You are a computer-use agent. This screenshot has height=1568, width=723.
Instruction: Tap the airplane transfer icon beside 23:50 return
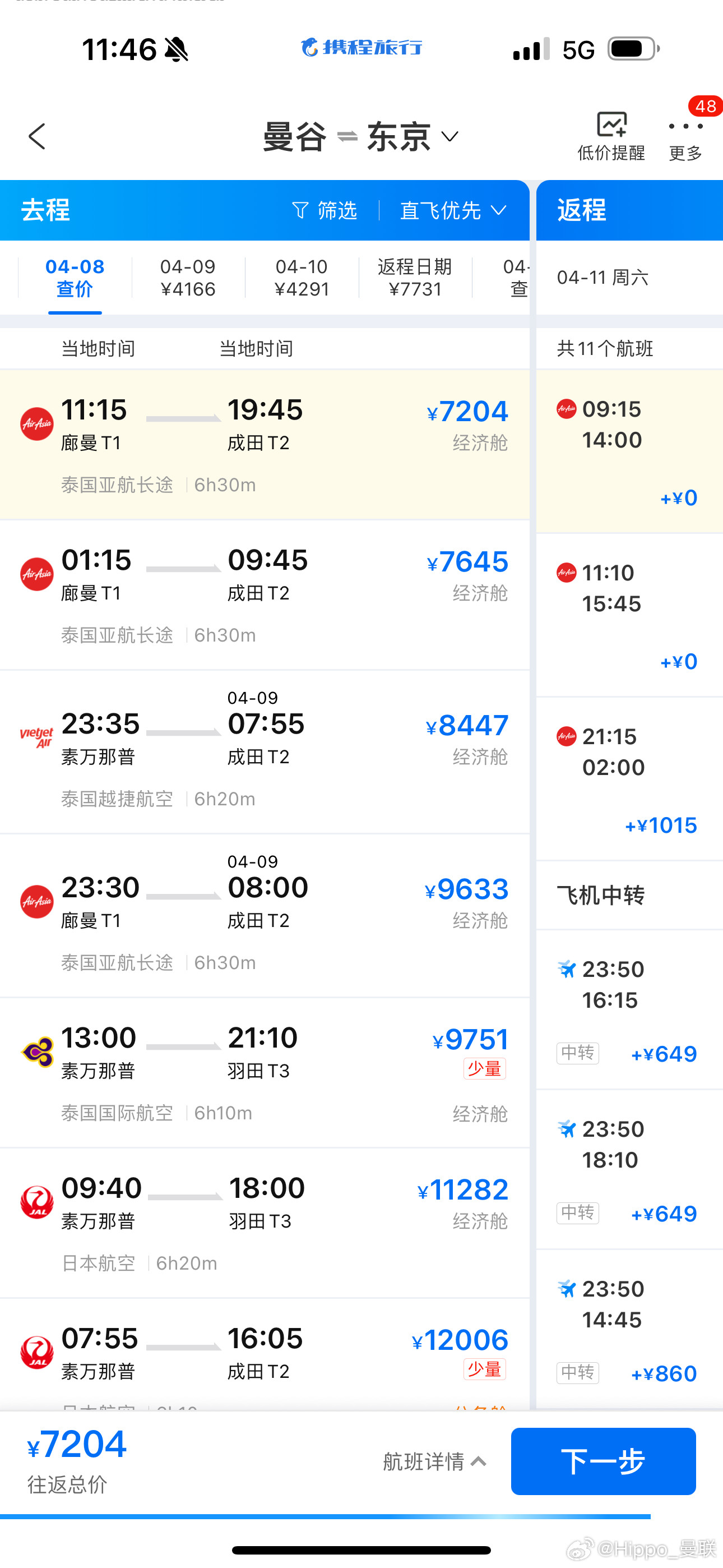[567, 969]
